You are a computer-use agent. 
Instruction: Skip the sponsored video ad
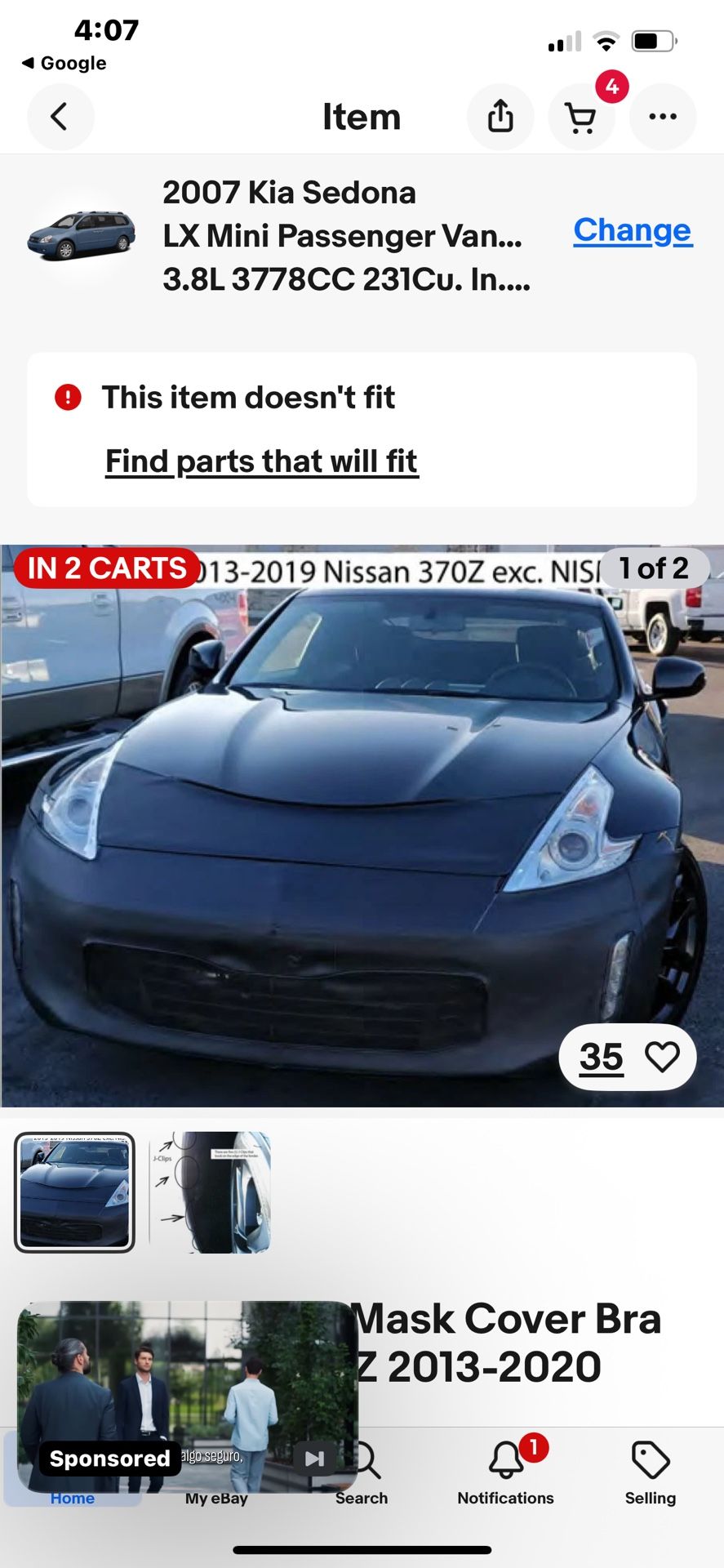(x=314, y=1459)
